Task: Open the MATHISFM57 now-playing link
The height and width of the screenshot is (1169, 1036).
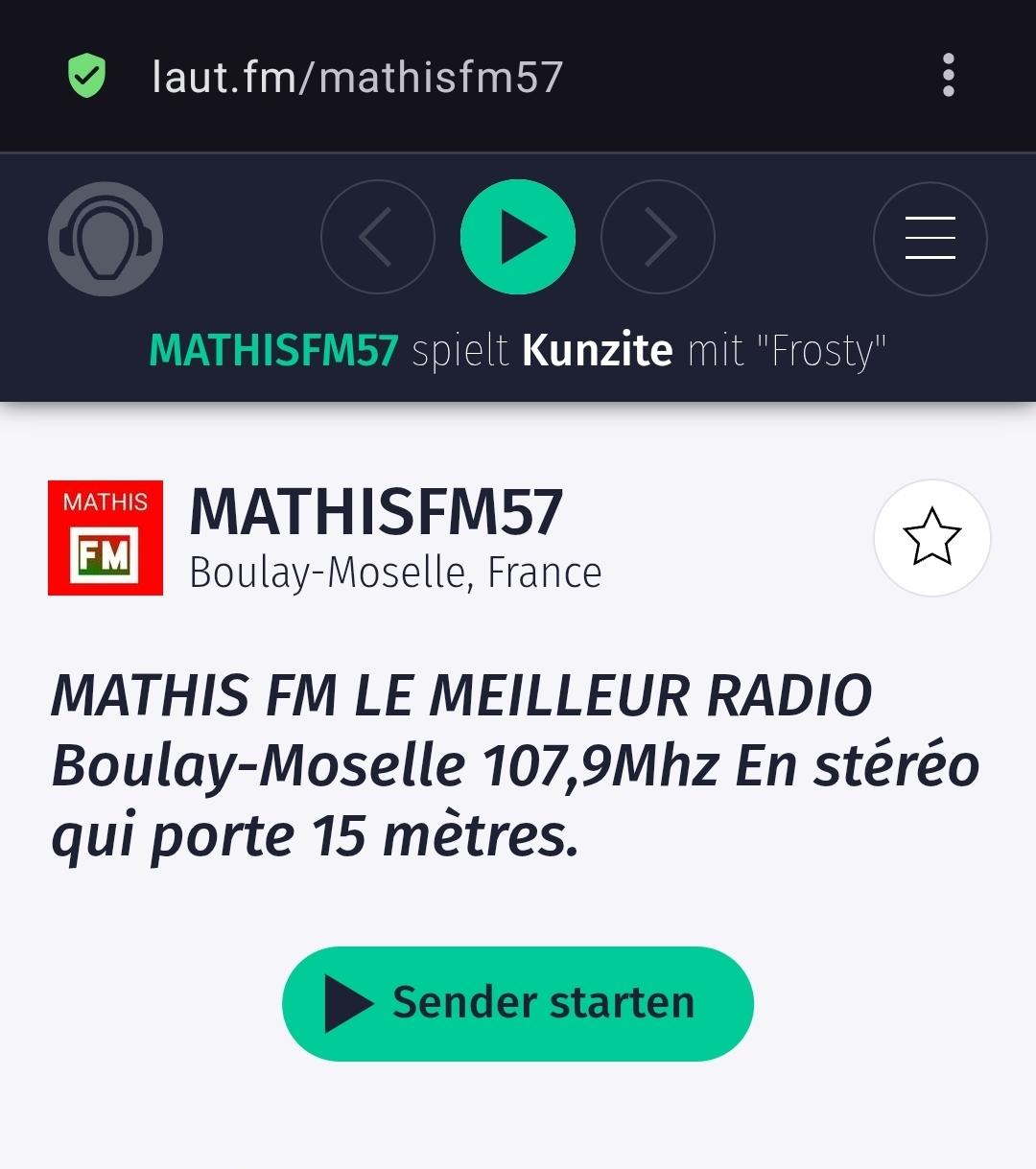Action: pyautogui.click(x=273, y=350)
